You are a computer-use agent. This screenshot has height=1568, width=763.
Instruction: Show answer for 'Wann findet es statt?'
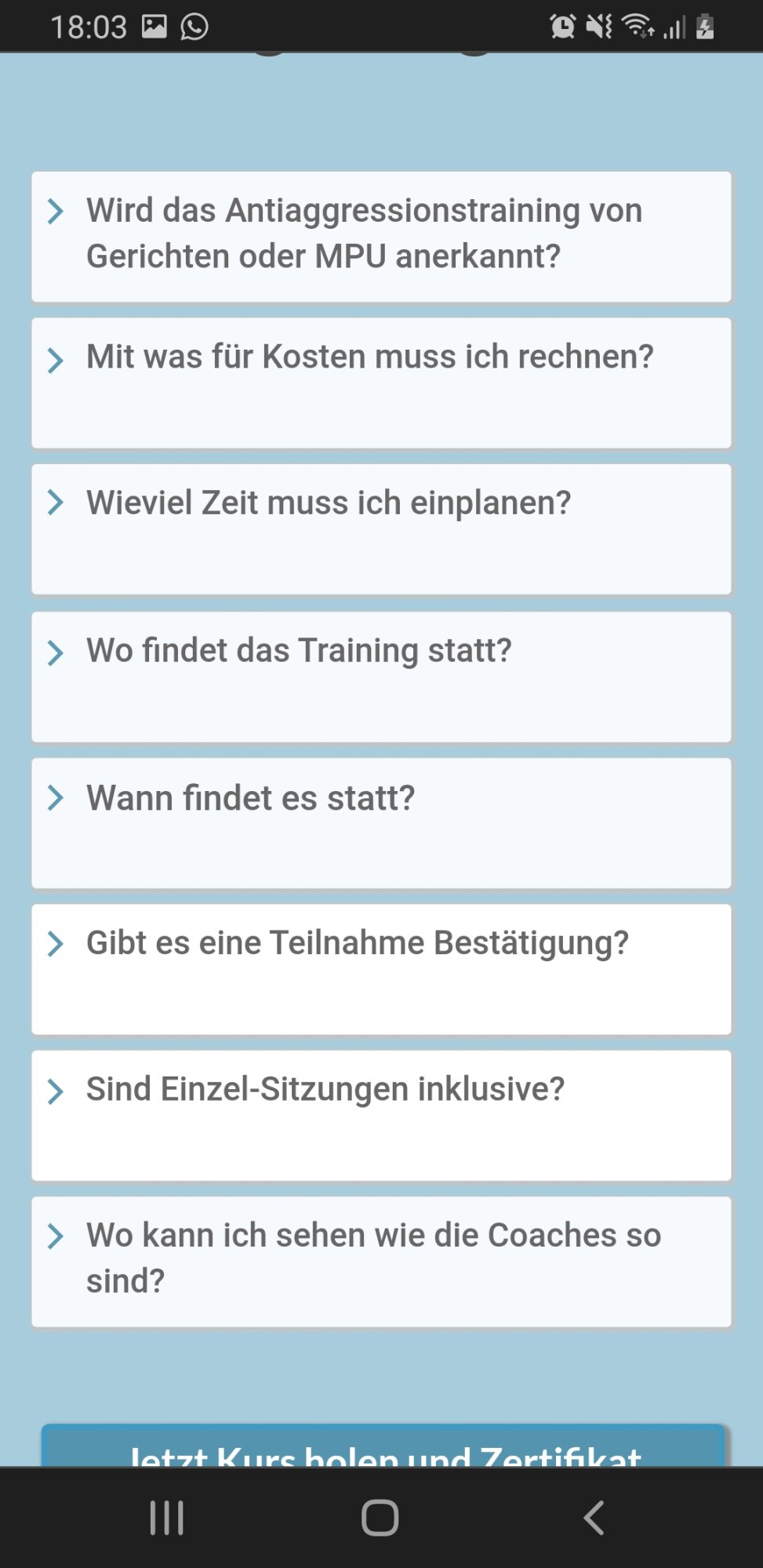click(x=250, y=798)
